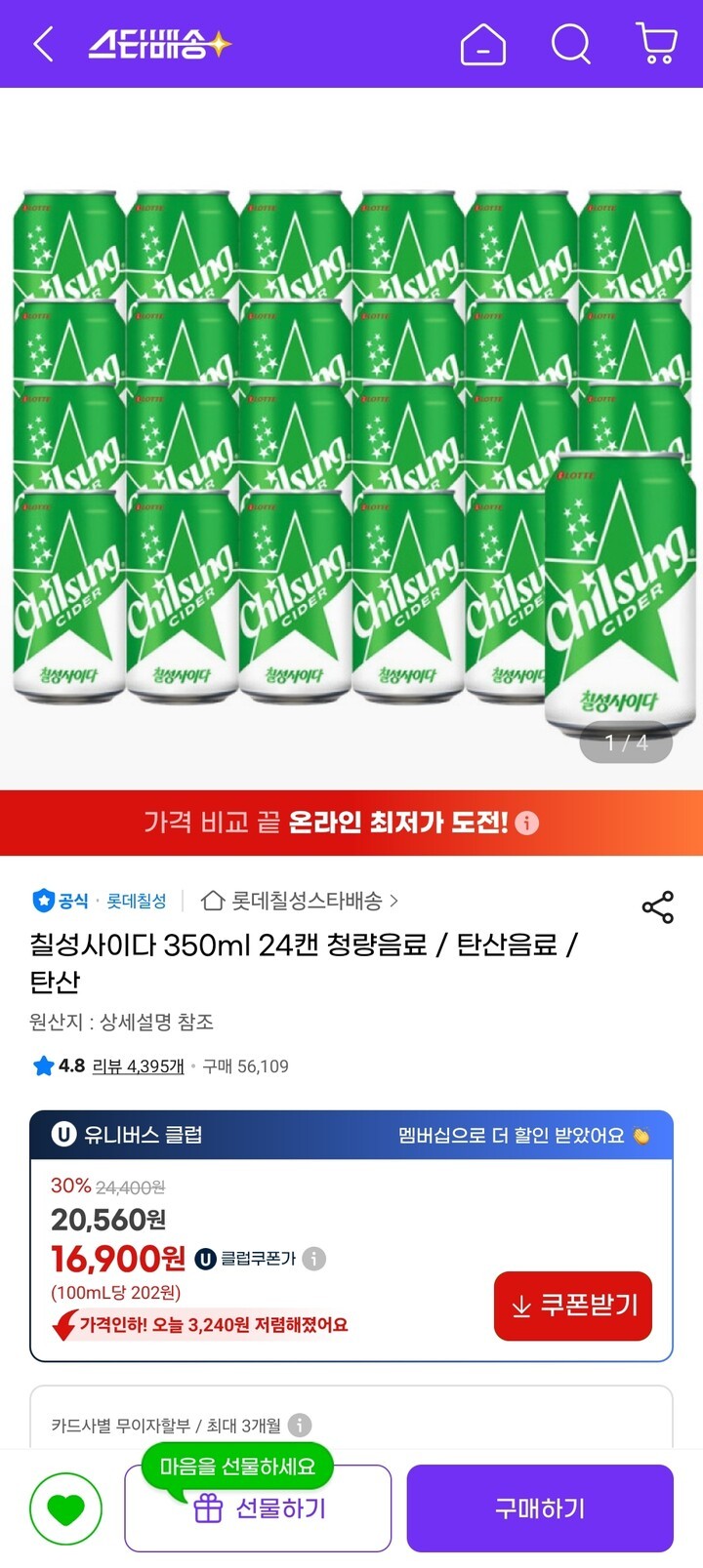This screenshot has height=1568, width=703.
Task: Tap 쿠폰받기 to download the coupon
Action: pyautogui.click(x=572, y=1306)
